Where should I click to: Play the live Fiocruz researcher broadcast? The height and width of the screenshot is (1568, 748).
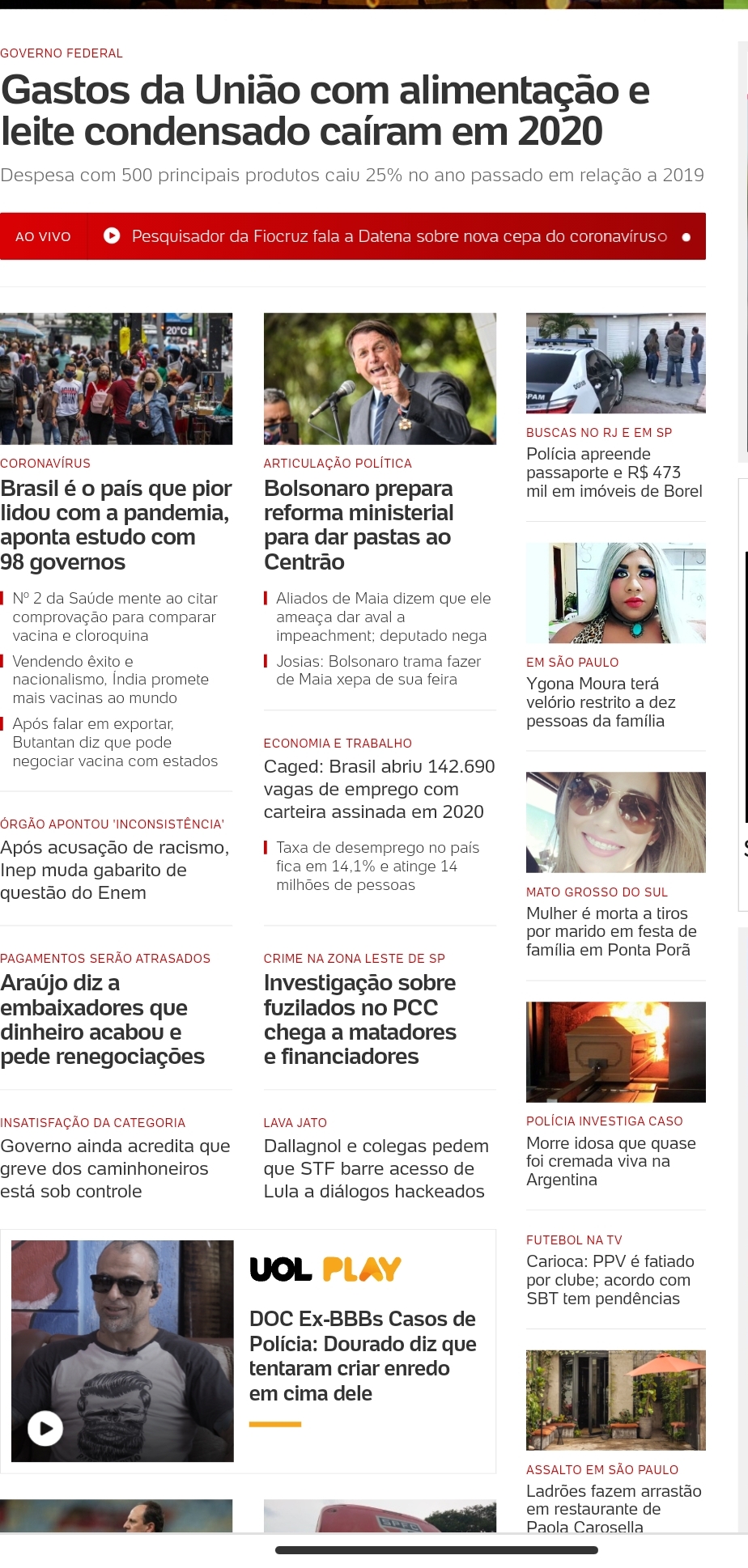coord(112,236)
